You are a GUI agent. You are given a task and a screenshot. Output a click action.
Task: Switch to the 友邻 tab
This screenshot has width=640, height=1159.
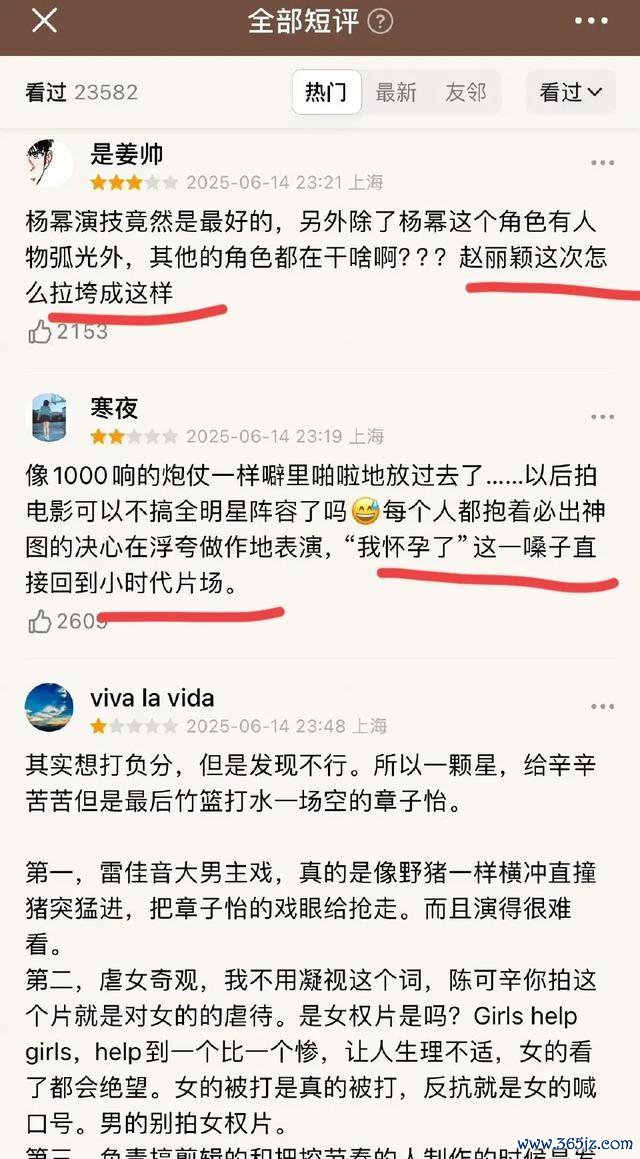[x=466, y=92]
